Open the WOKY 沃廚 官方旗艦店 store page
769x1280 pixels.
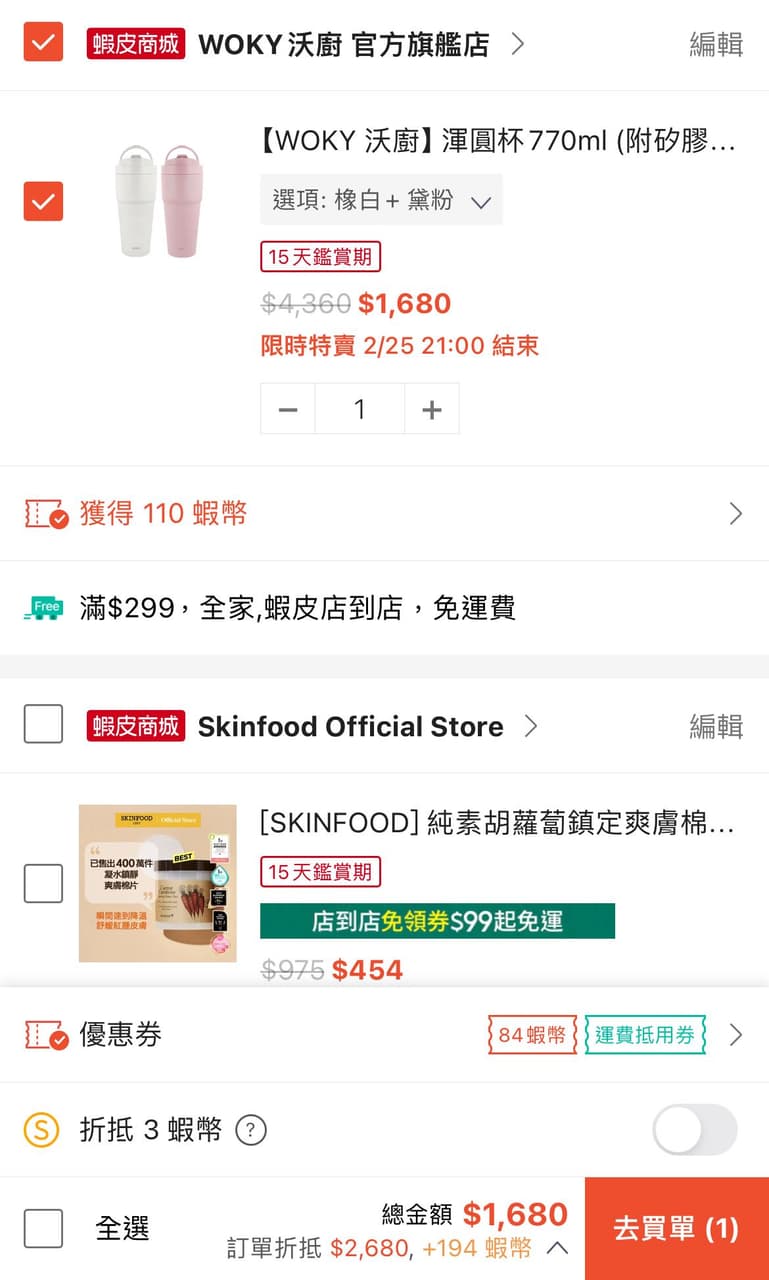coord(345,43)
